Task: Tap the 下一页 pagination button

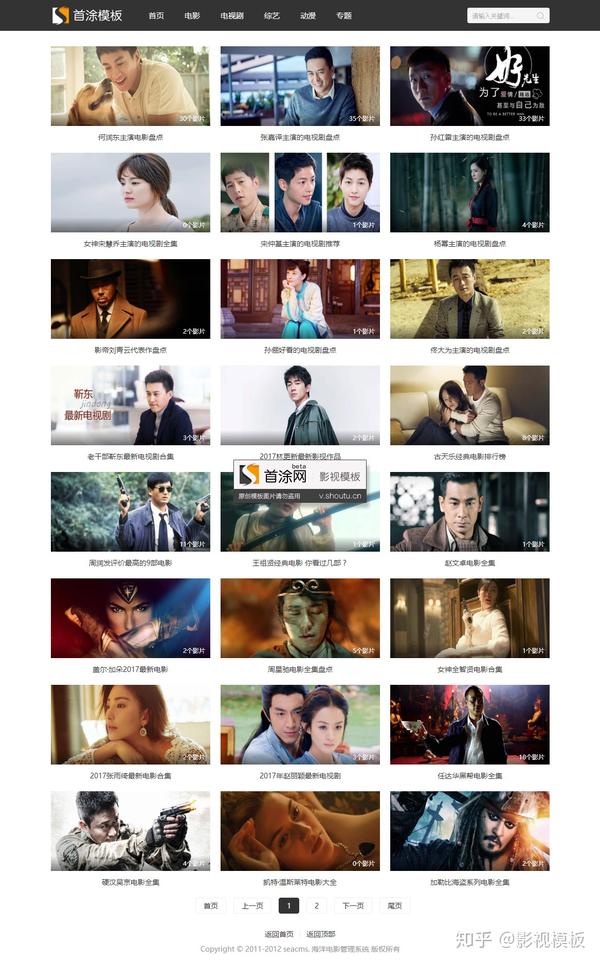Action: pyautogui.click(x=353, y=906)
